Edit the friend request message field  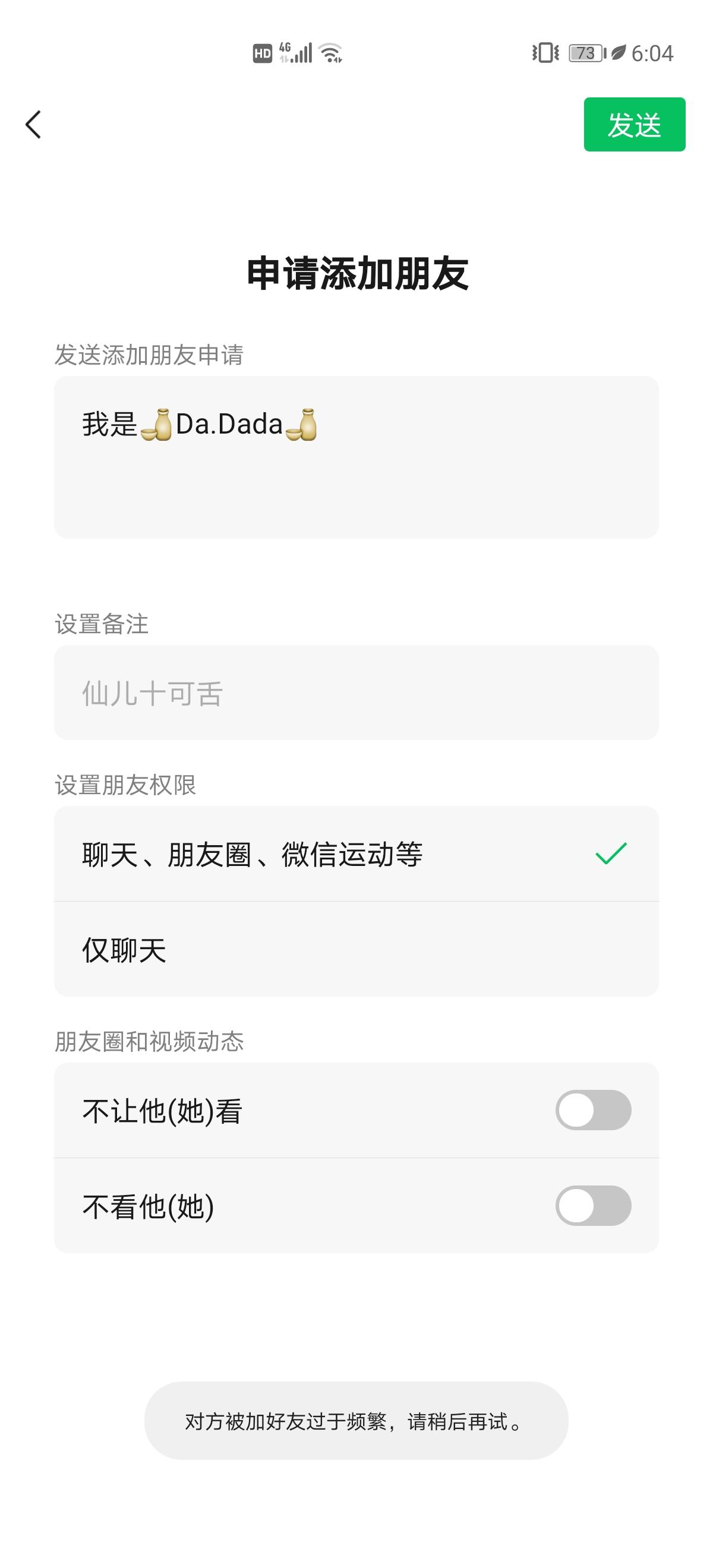point(356,457)
